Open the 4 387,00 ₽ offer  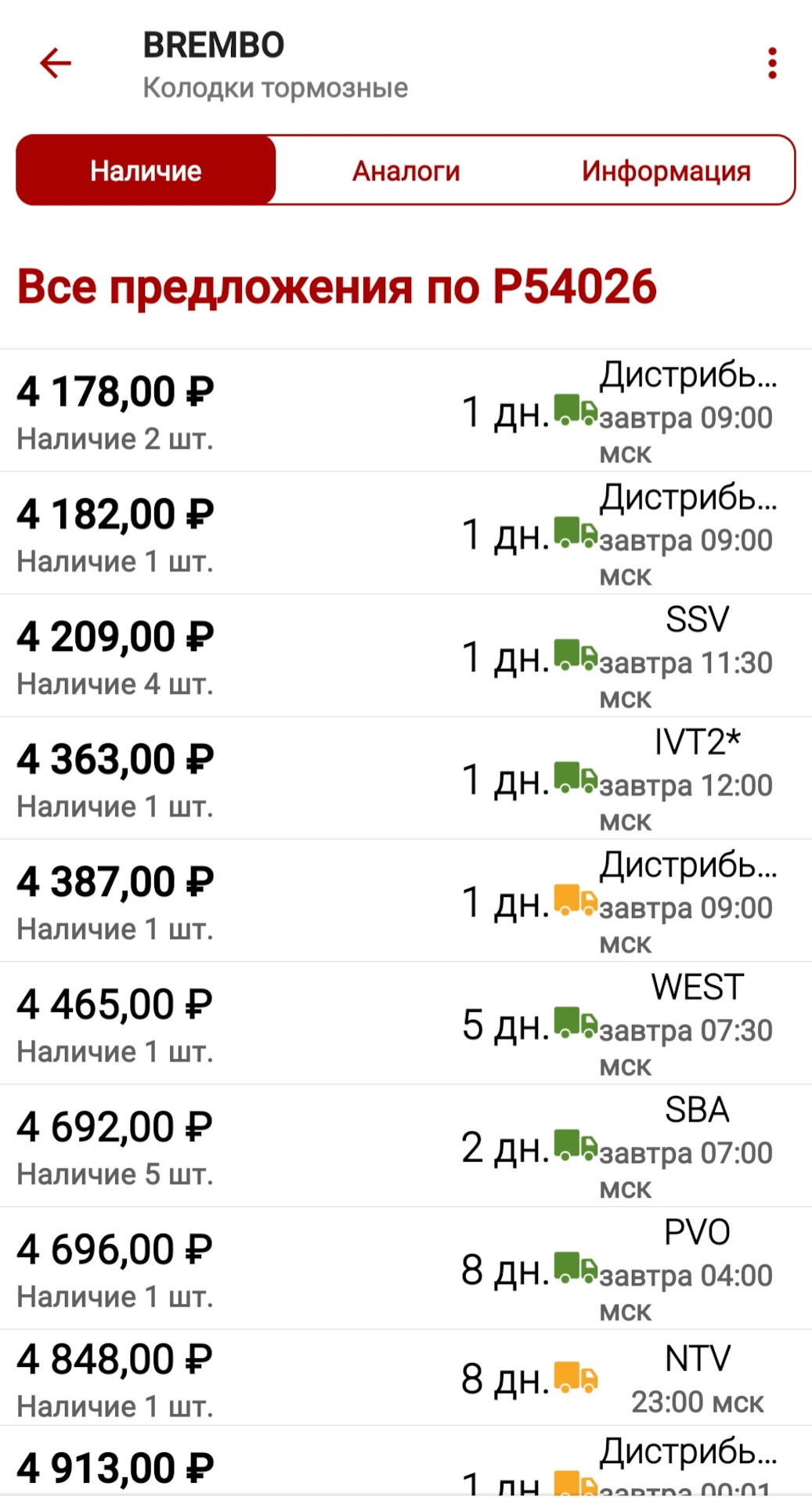[406, 901]
